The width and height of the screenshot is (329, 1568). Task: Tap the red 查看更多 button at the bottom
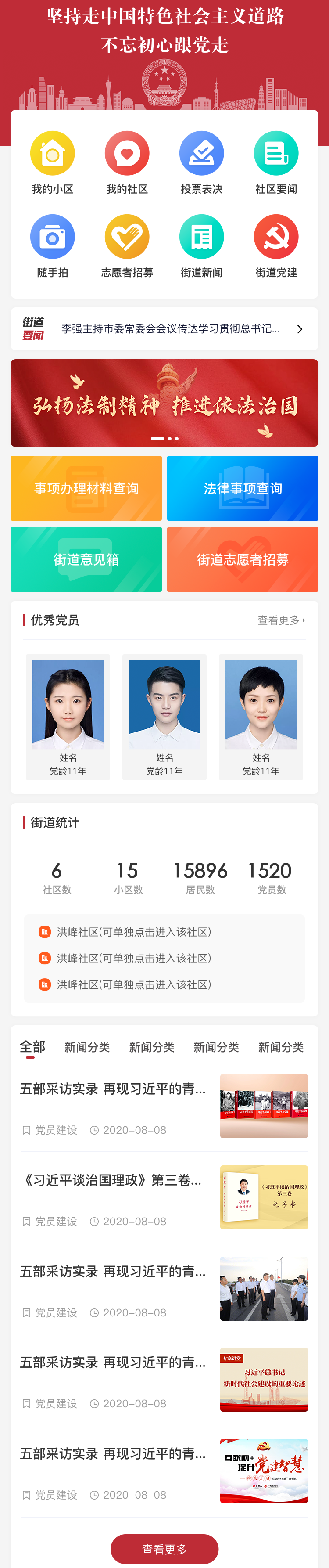pos(164,1549)
